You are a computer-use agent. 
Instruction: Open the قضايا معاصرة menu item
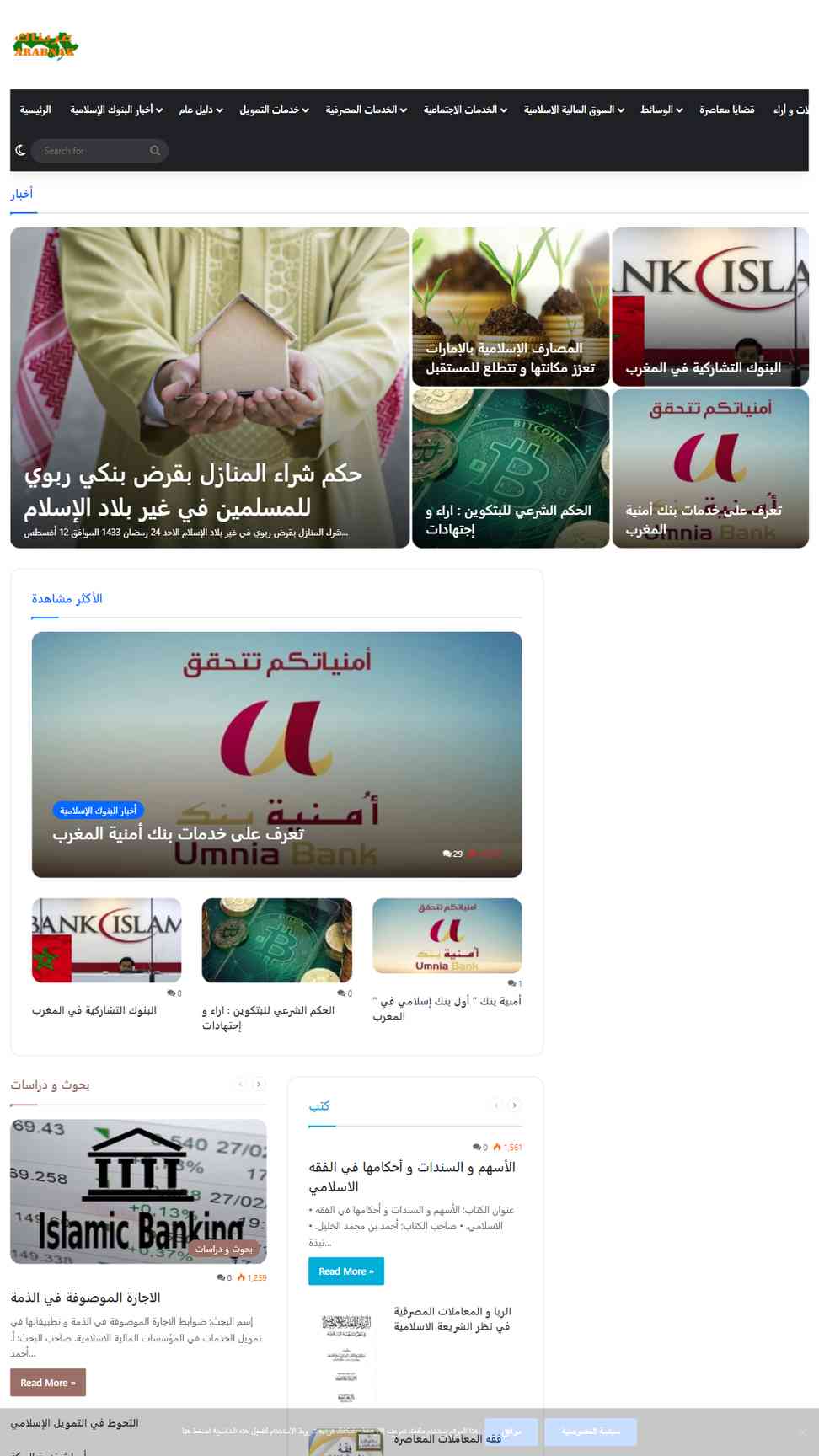pos(726,110)
